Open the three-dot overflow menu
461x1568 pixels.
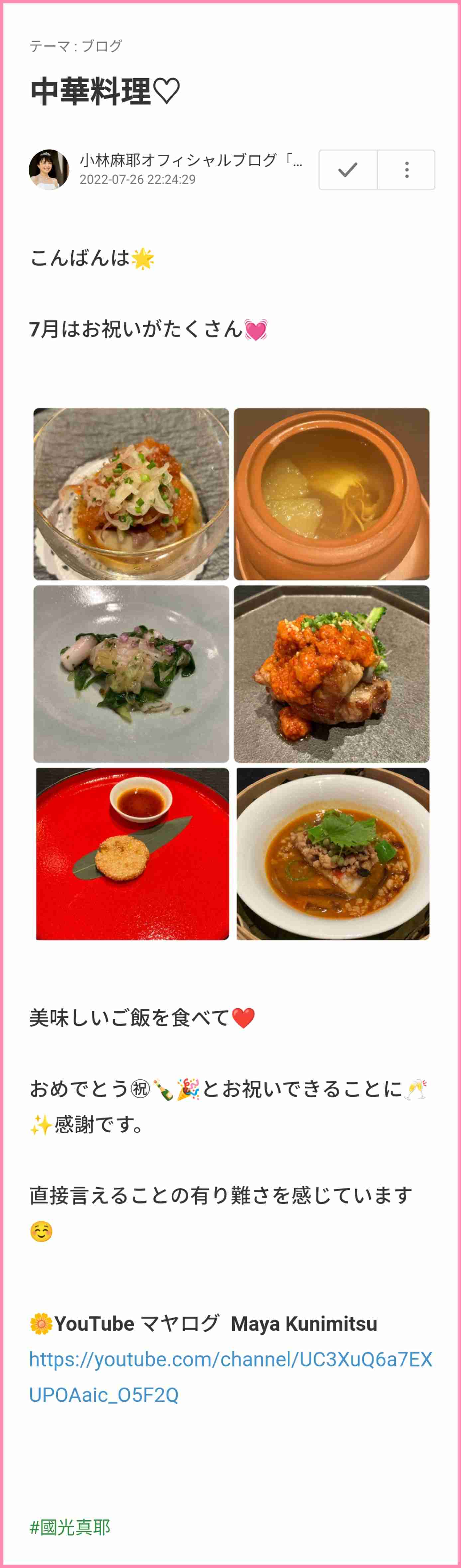(406, 170)
